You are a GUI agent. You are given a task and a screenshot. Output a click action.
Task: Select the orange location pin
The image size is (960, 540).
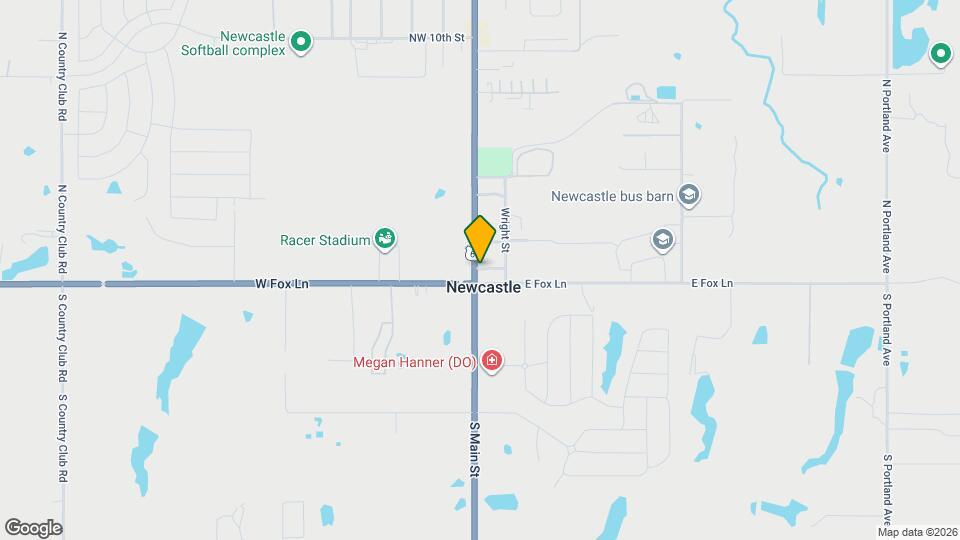(480, 238)
